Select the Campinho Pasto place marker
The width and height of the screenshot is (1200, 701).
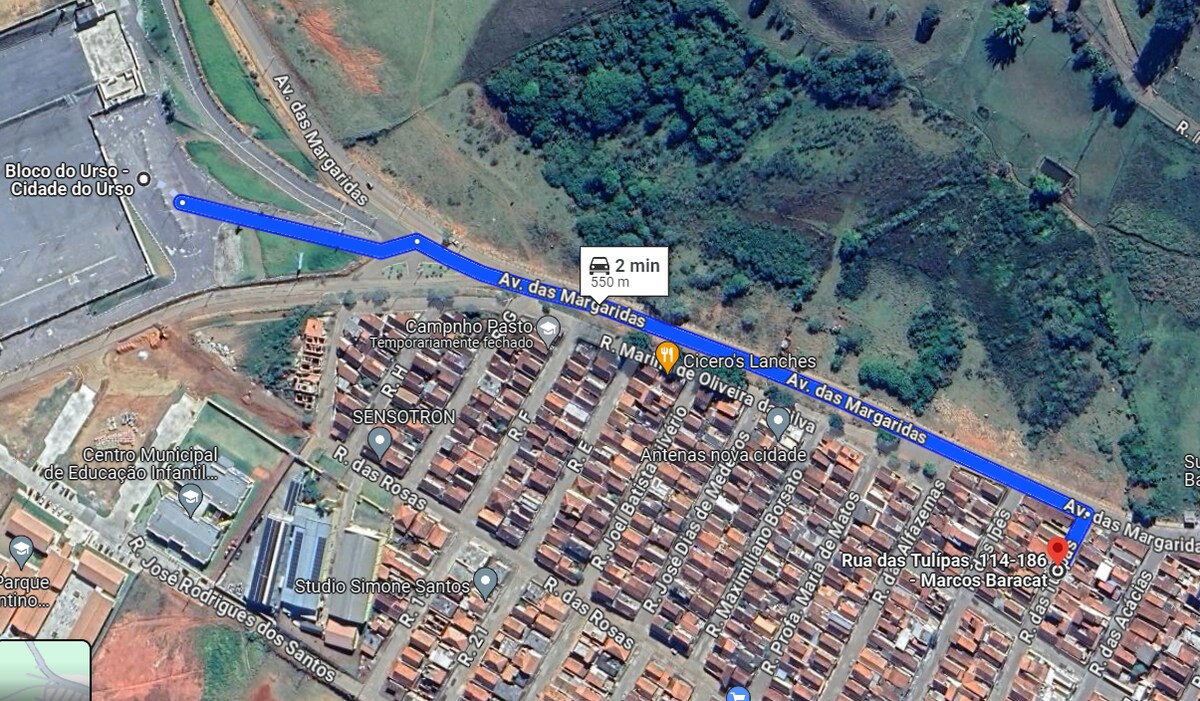(548, 329)
